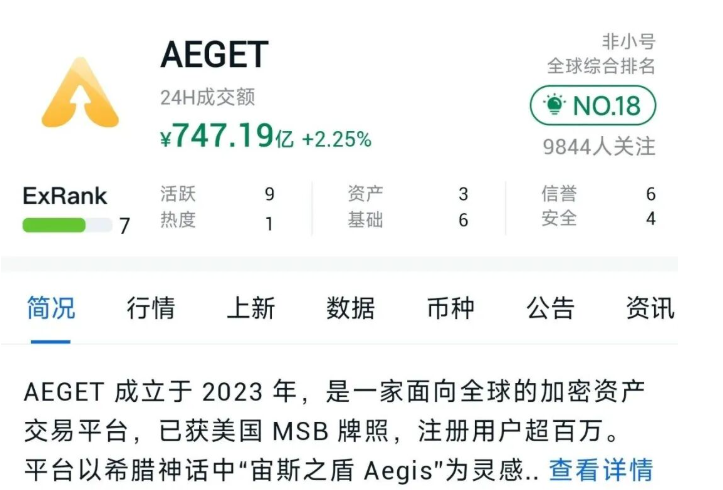Select the 数据 tab
This screenshot has width=723, height=490.
[350, 308]
